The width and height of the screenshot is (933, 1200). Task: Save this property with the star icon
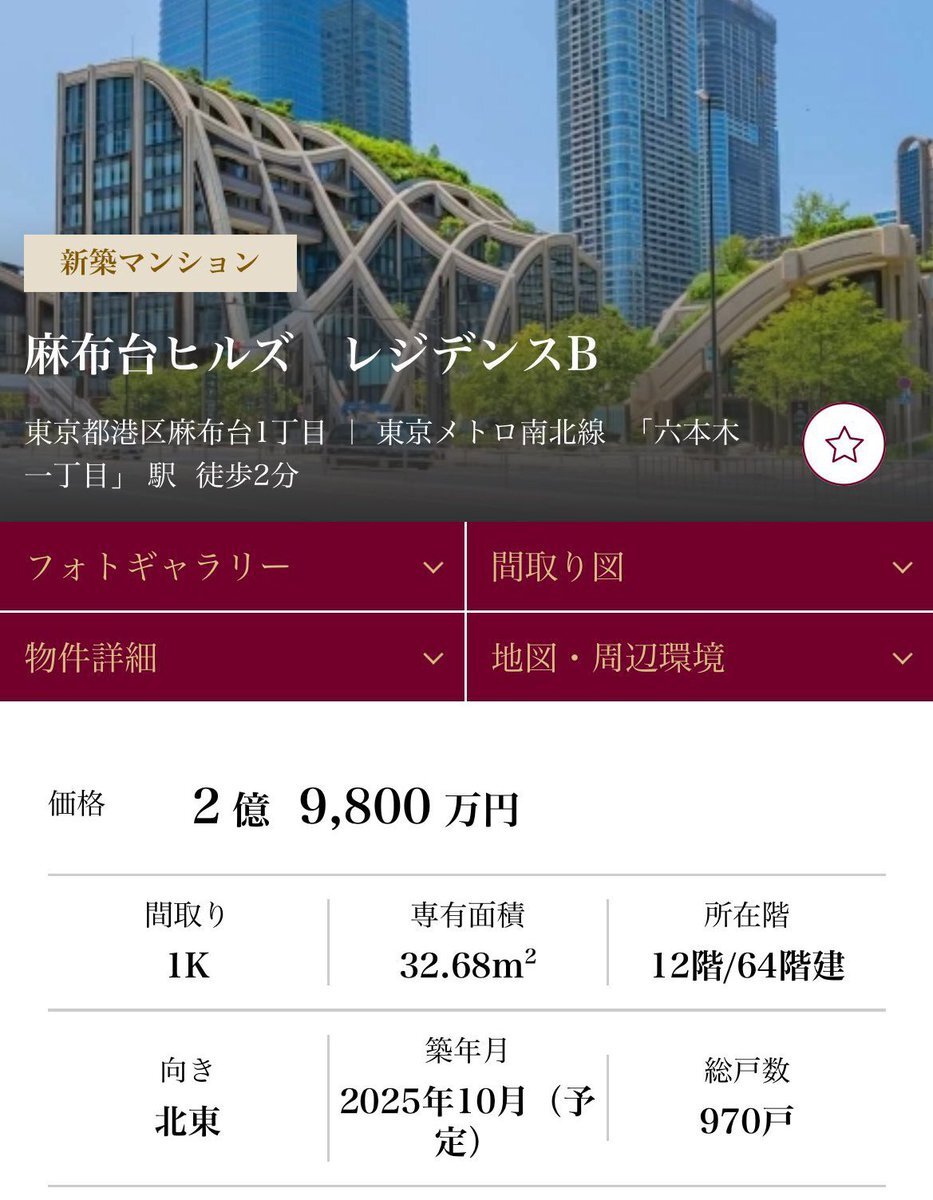coord(843,445)
